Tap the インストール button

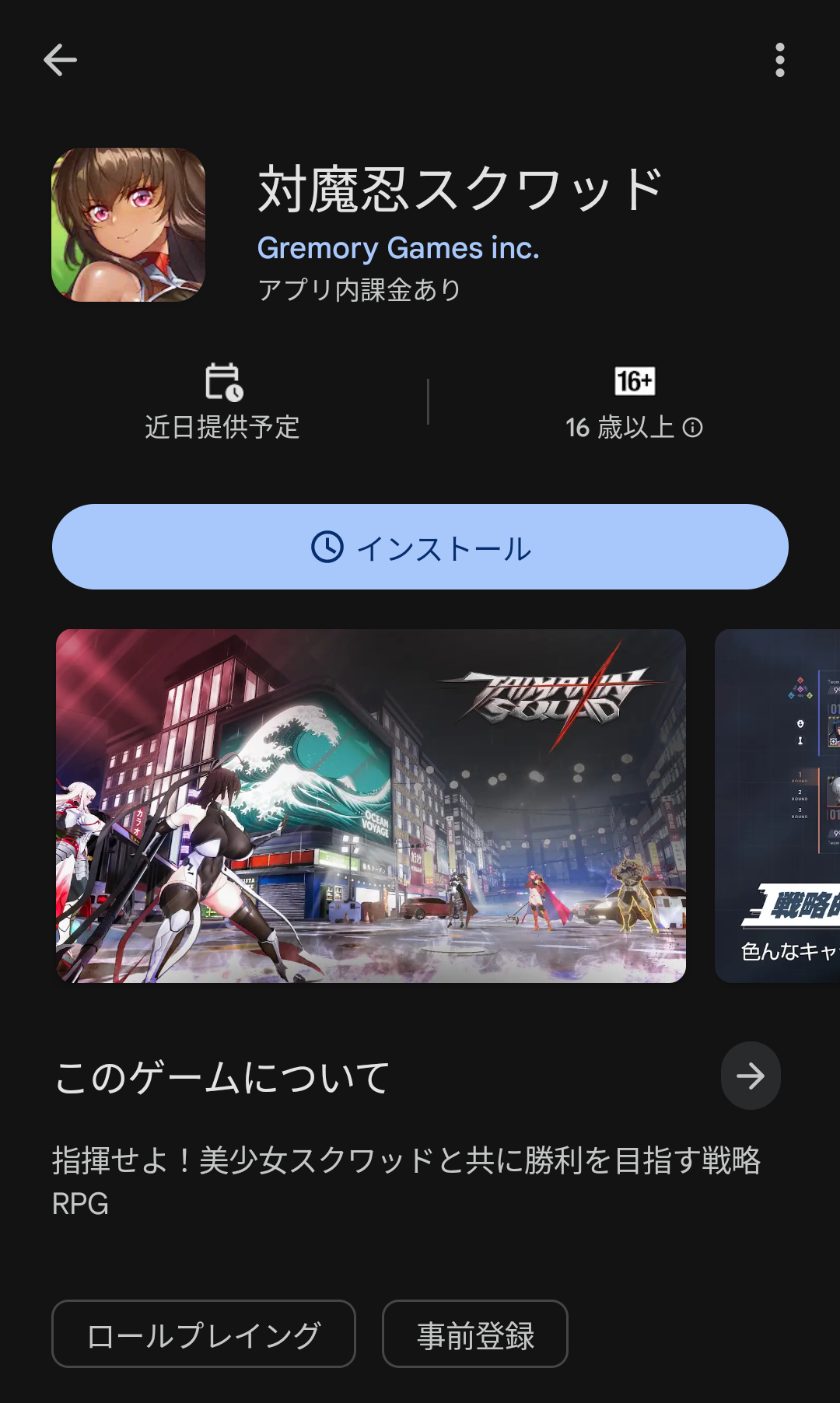click(x=420, y=547)
